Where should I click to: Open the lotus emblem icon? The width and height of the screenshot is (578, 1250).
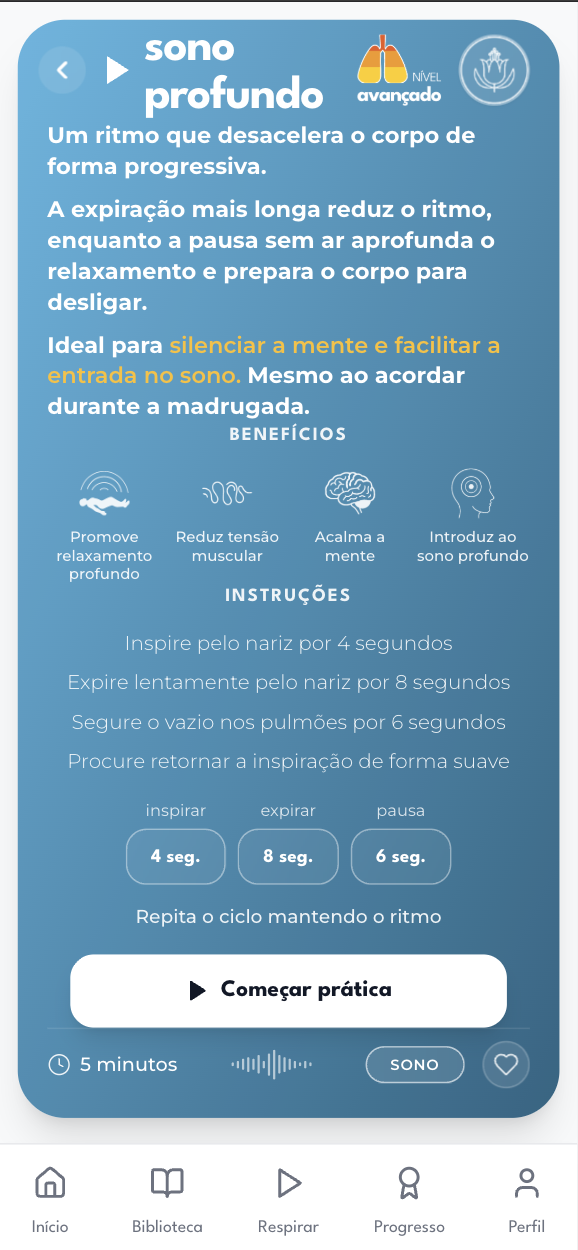pyautogui.click(x=494, y=71)
